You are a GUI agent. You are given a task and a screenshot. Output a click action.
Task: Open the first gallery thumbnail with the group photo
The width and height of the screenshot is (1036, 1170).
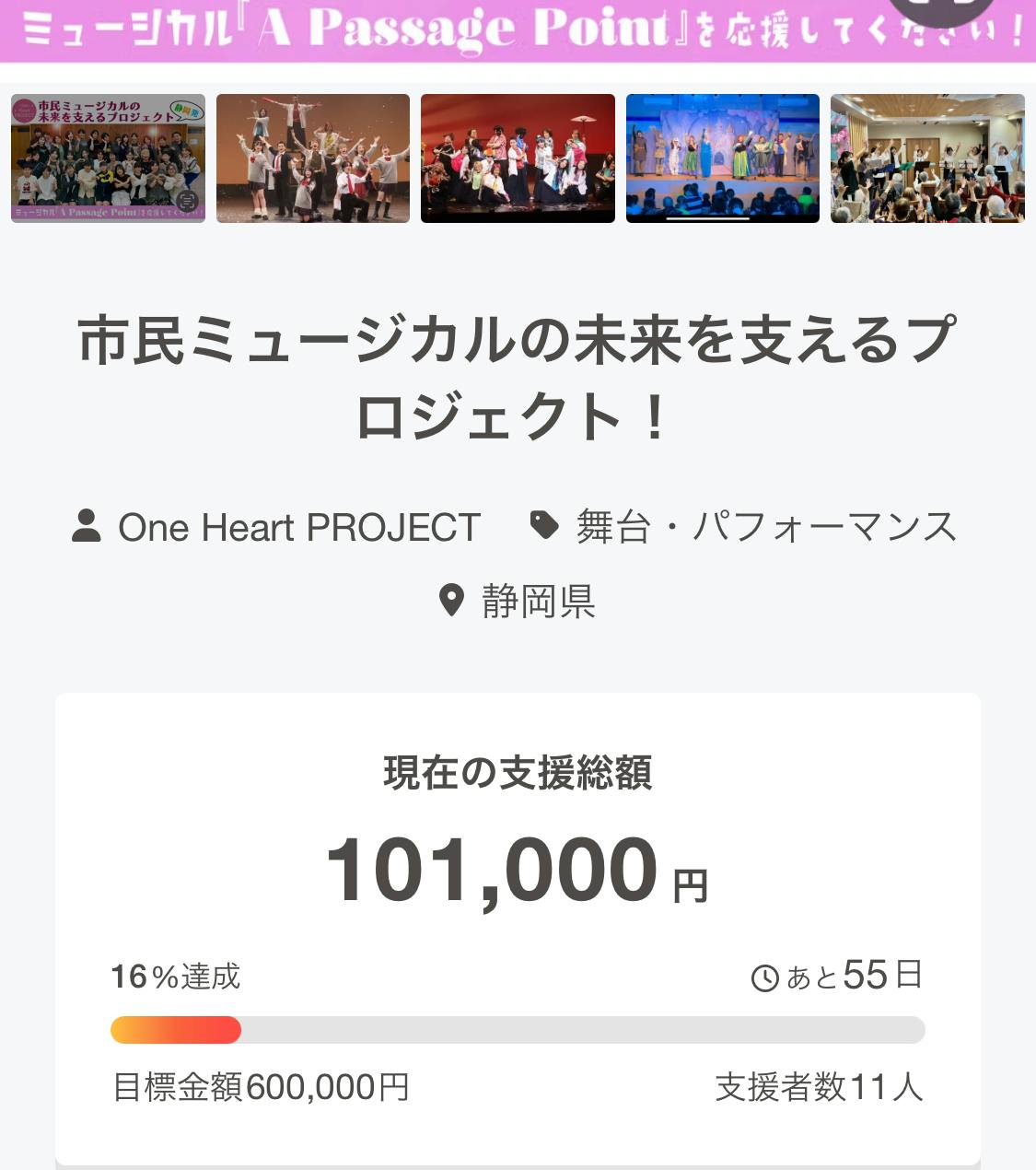(x=108, y=158)
